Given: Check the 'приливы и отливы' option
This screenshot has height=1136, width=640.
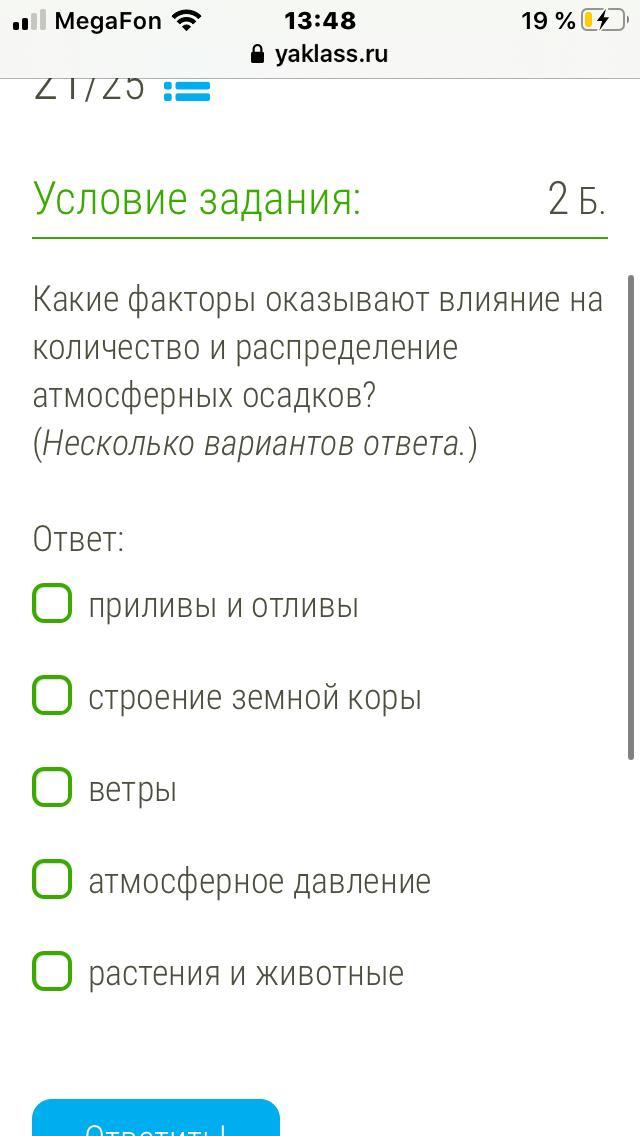Looking at the screenshot, I should click(x=52, y=603).
